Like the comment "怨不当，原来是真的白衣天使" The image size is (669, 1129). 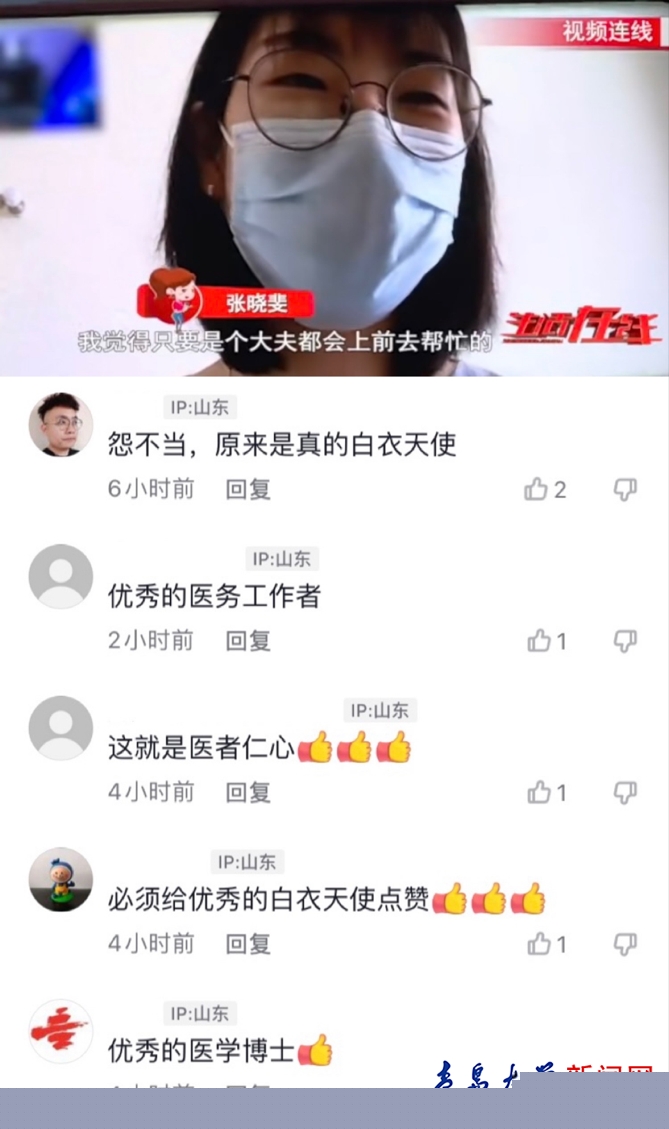click(537, 489)
